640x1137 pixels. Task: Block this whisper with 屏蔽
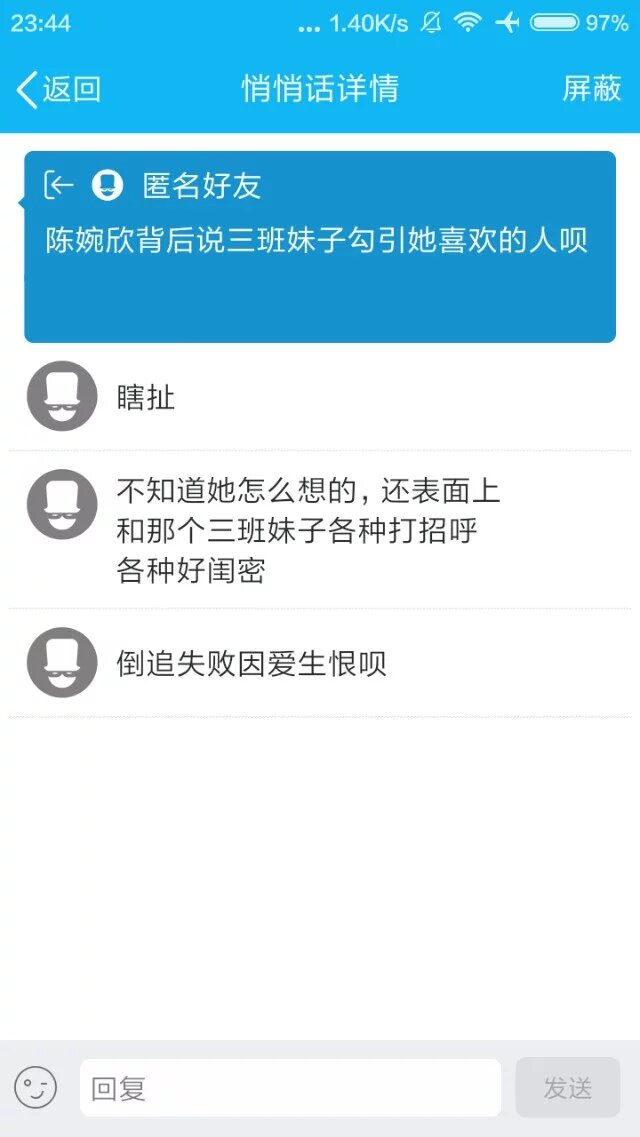point(592,89)
